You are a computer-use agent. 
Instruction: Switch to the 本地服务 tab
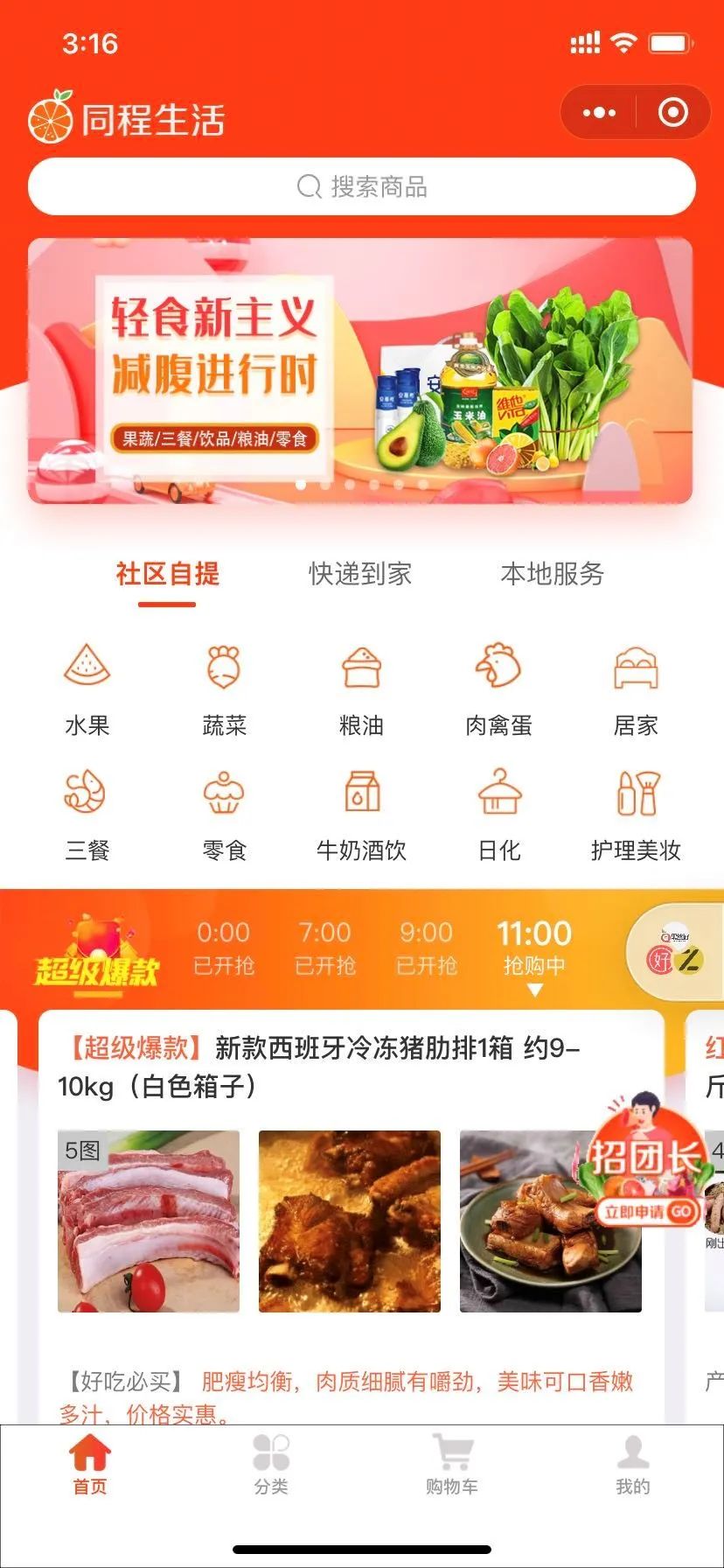552,574
